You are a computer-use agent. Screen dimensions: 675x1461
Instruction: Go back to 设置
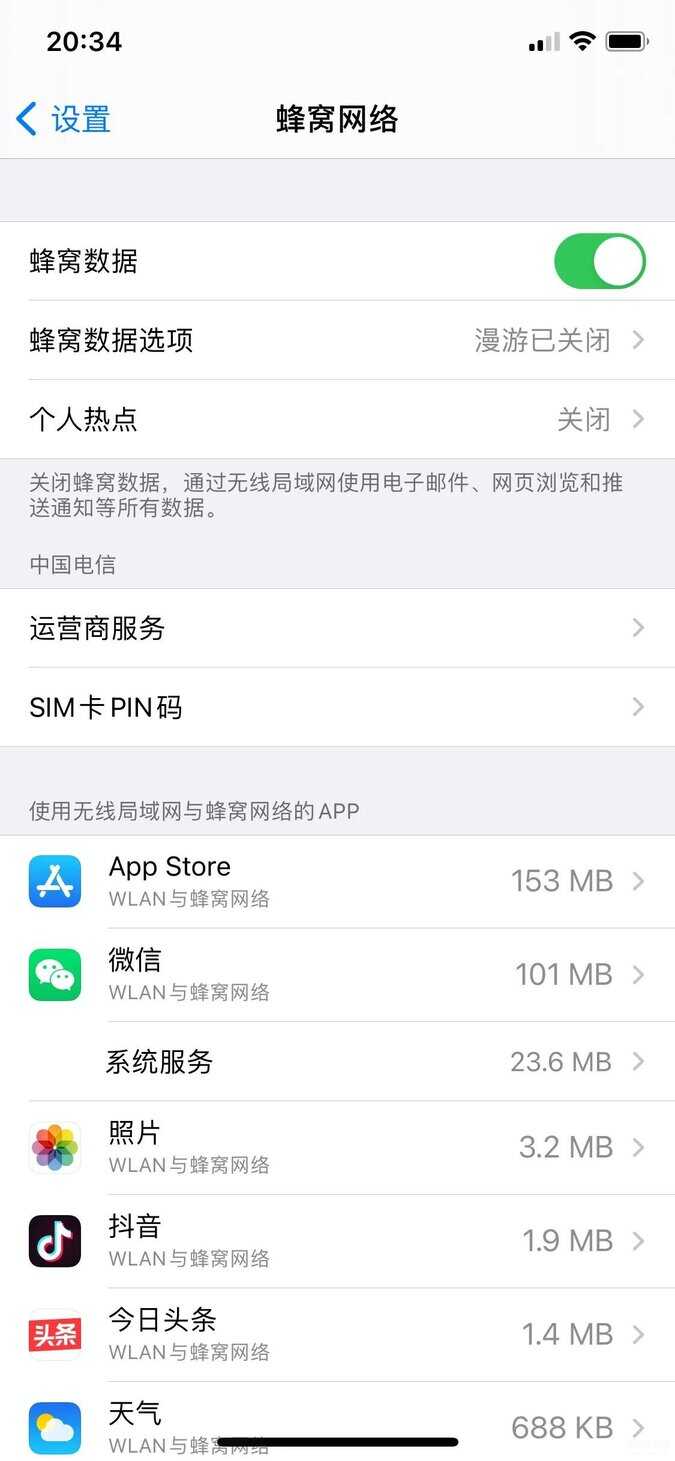pyautogui.click(x=63, y=119)
